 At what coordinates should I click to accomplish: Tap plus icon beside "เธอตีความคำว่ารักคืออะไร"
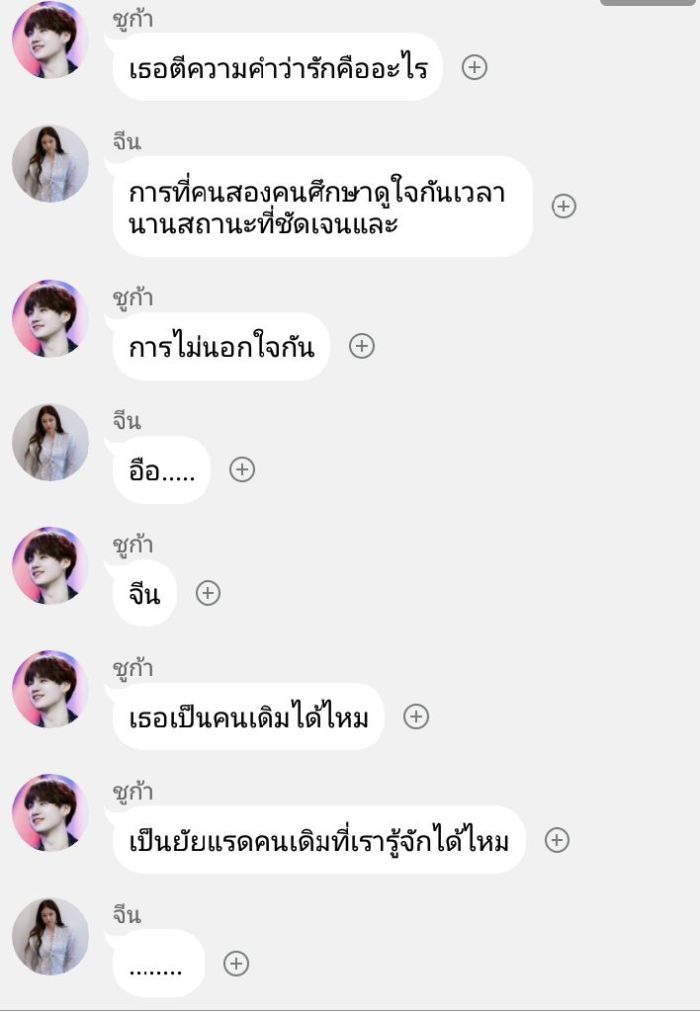tap(475, 68)
